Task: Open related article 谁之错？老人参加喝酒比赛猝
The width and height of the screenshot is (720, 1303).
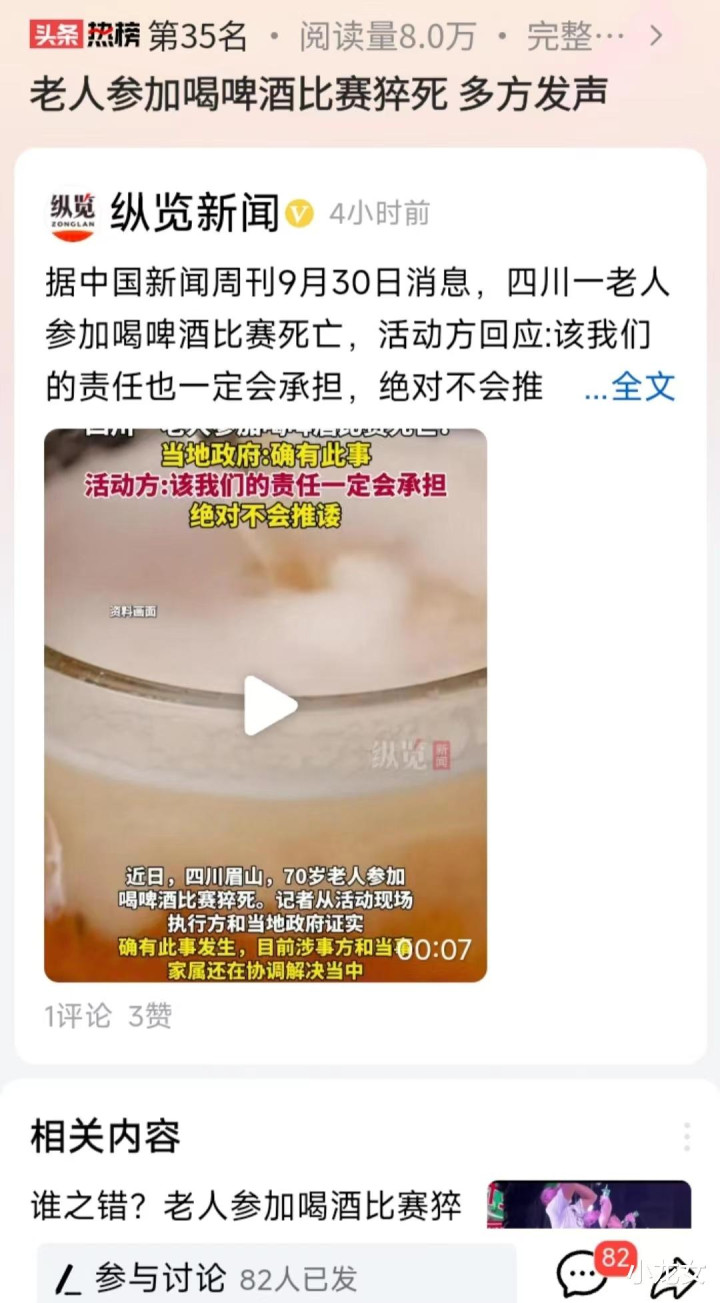Action: pos(246,1205)
